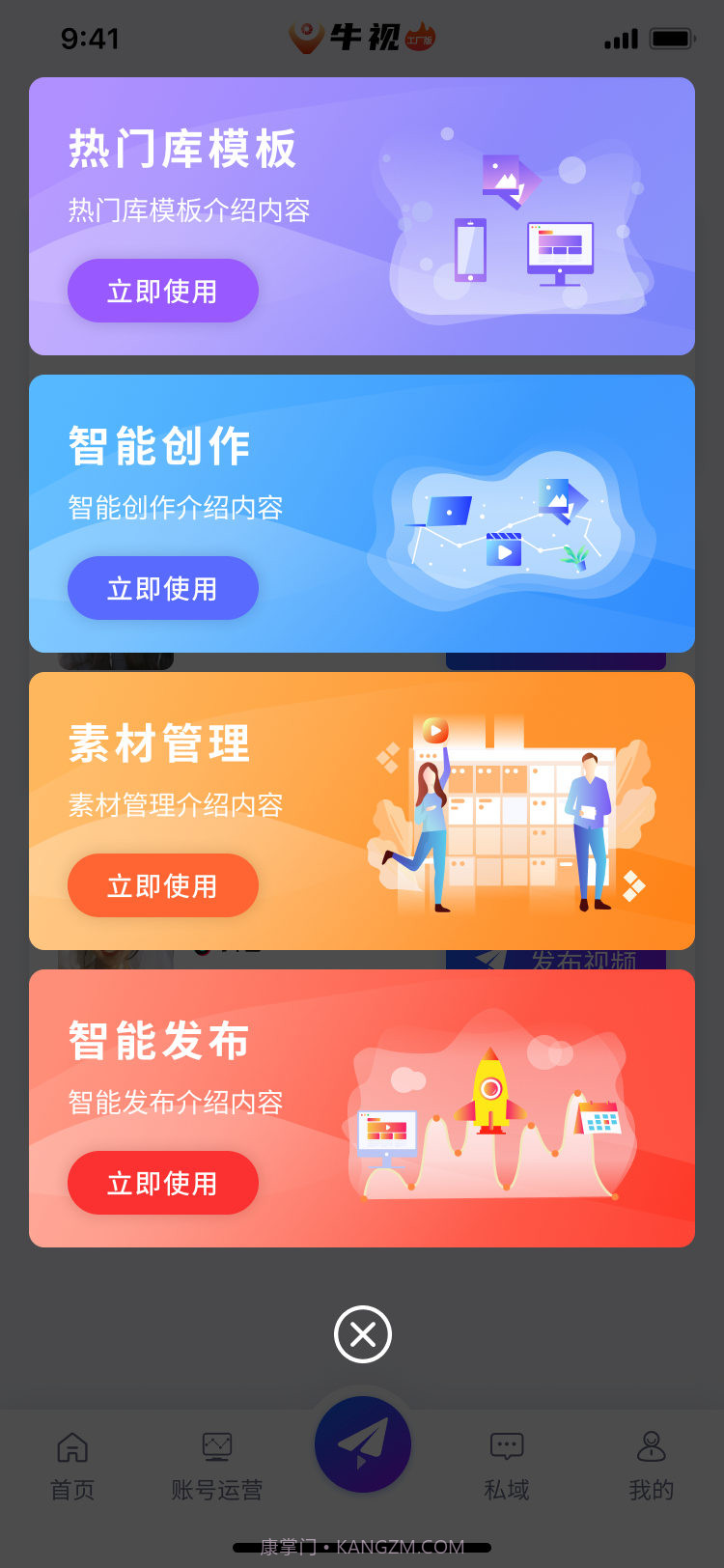Viewport: 724px width, 1568px height.
Task: Click the rocket illustration on 智能发布 card
Action: (490, 1091)
